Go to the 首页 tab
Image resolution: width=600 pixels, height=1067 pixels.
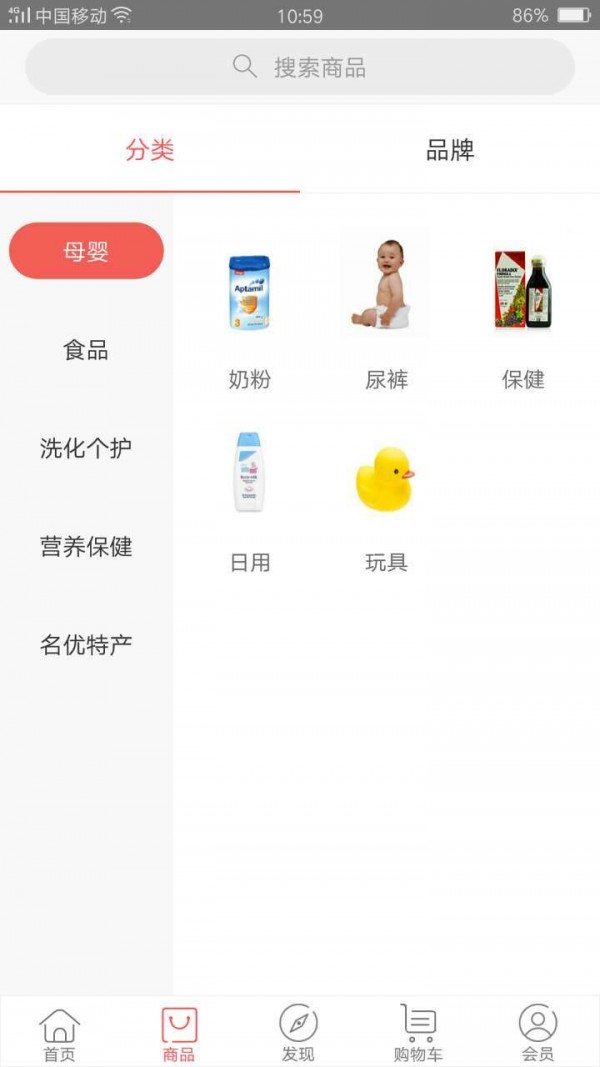tap(59, 1033)
